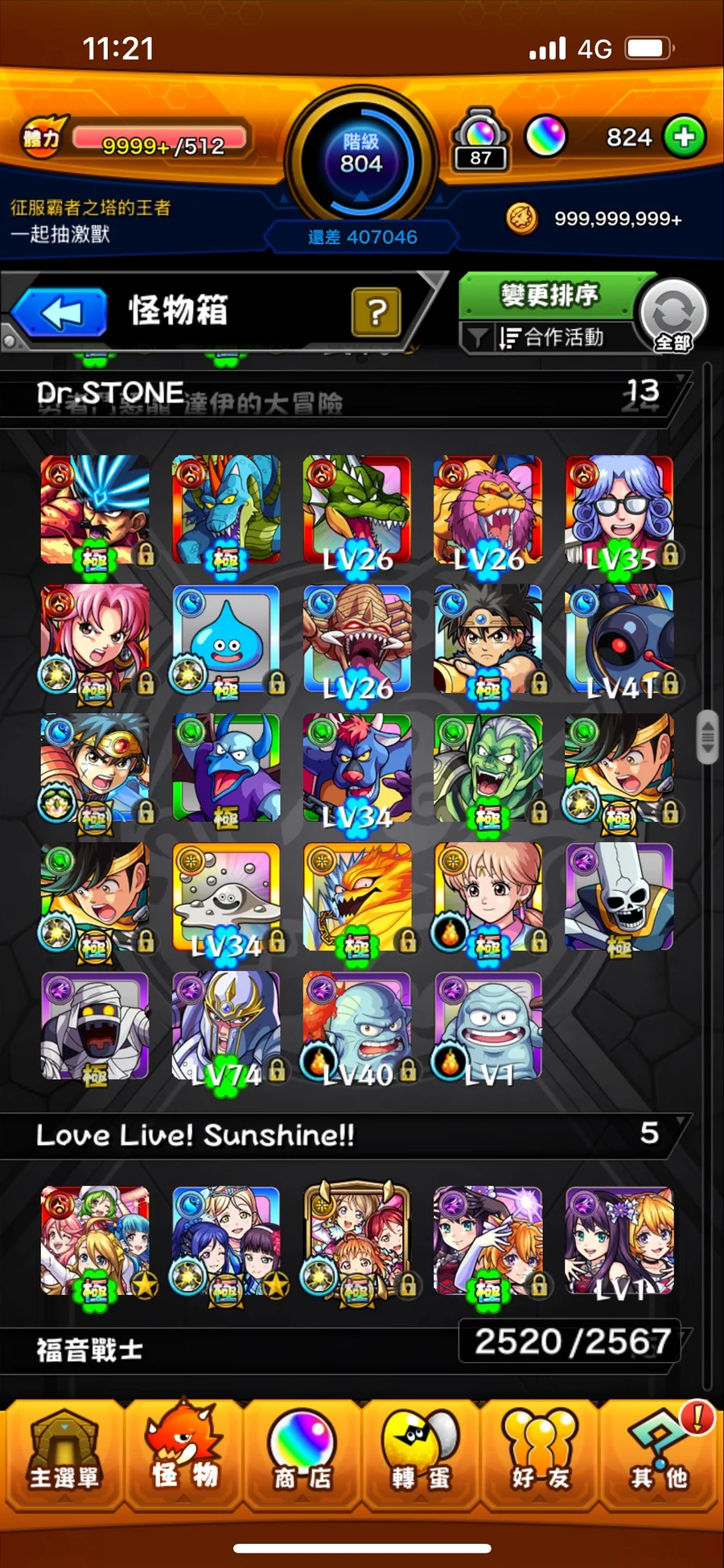Select the blue slime monster
724x1568 pixels.
click(x=226, y=640)
